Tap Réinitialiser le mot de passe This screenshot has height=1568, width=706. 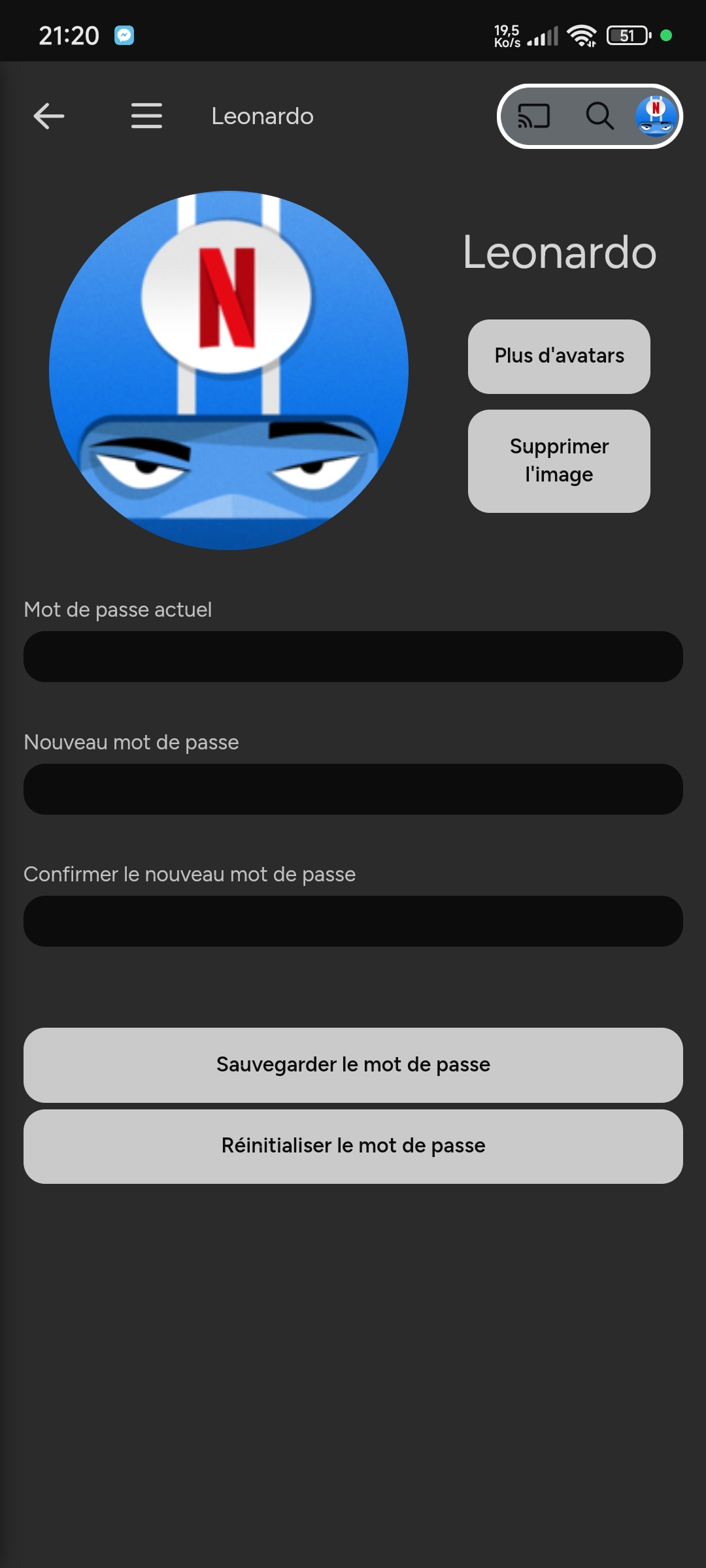tap(353, 1146)
